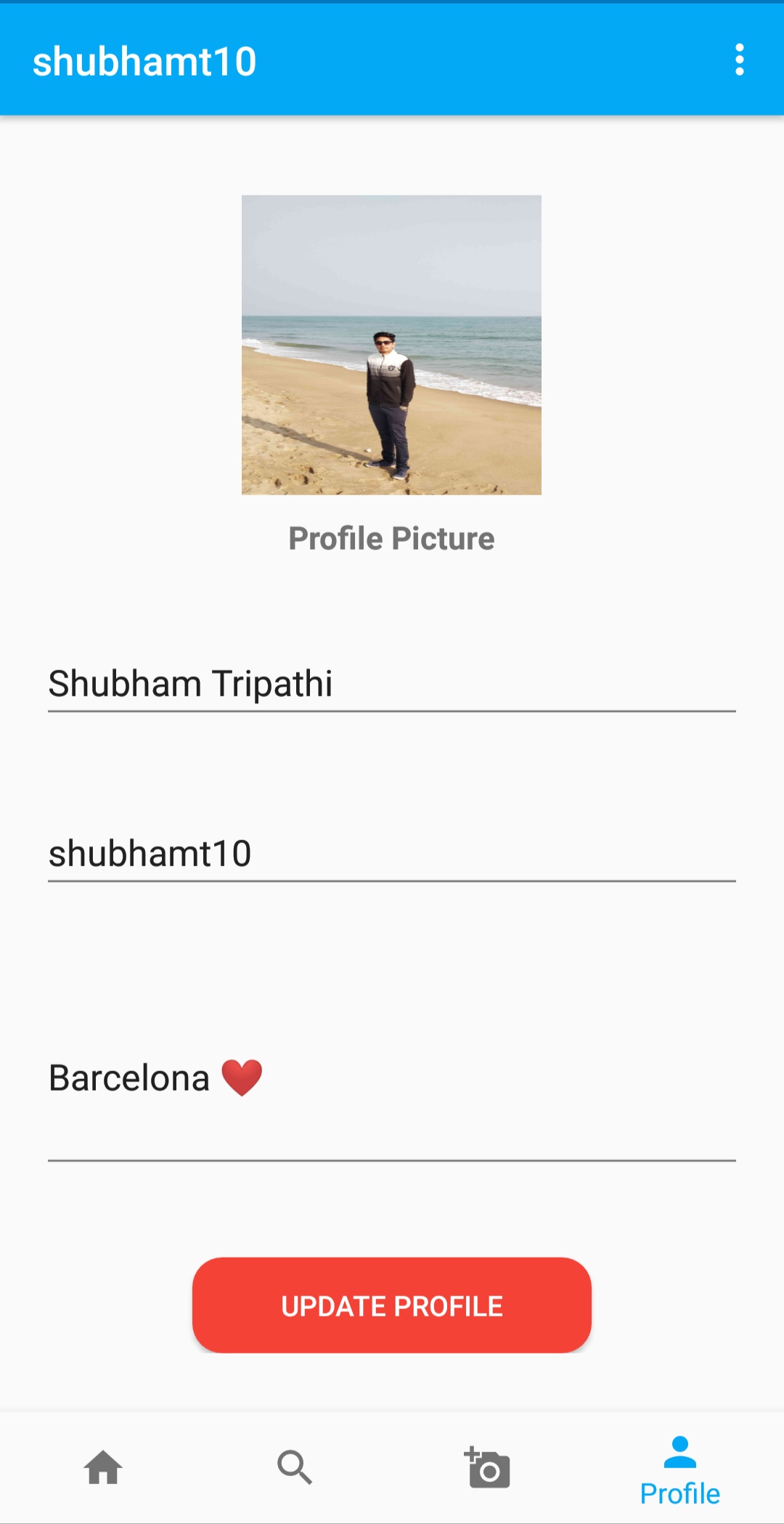Go to the home tab

(x=103, y=1467)
